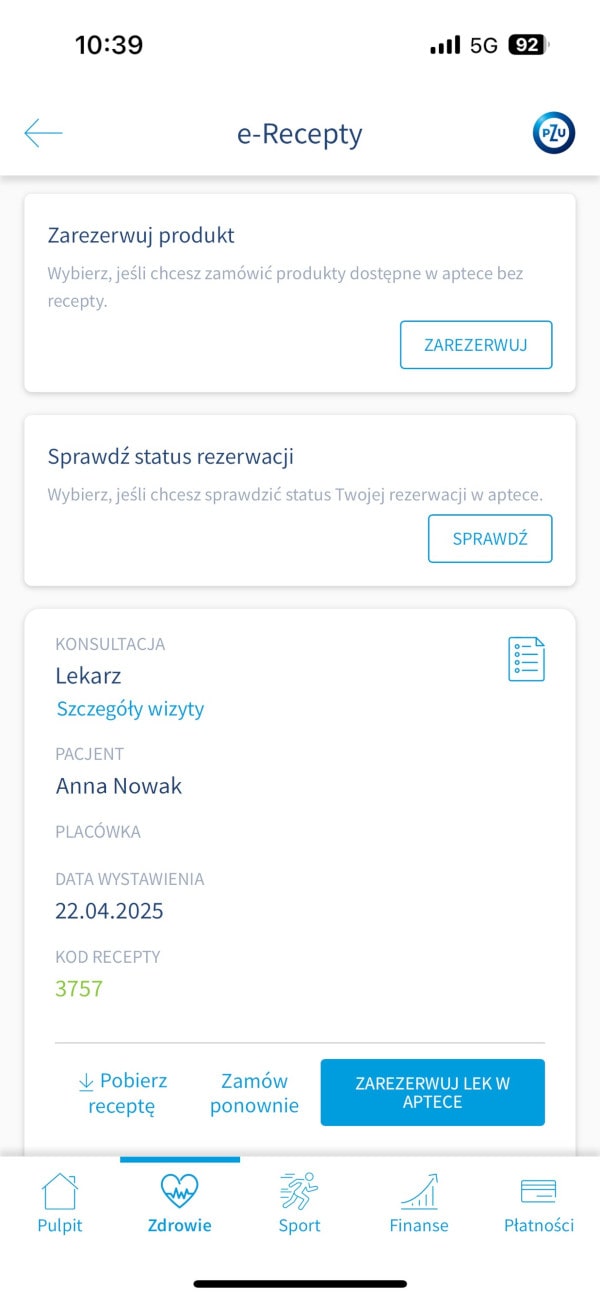Switch to the Sport tab
Screen dimensions: 600x1300
(x=300, y=1203)
